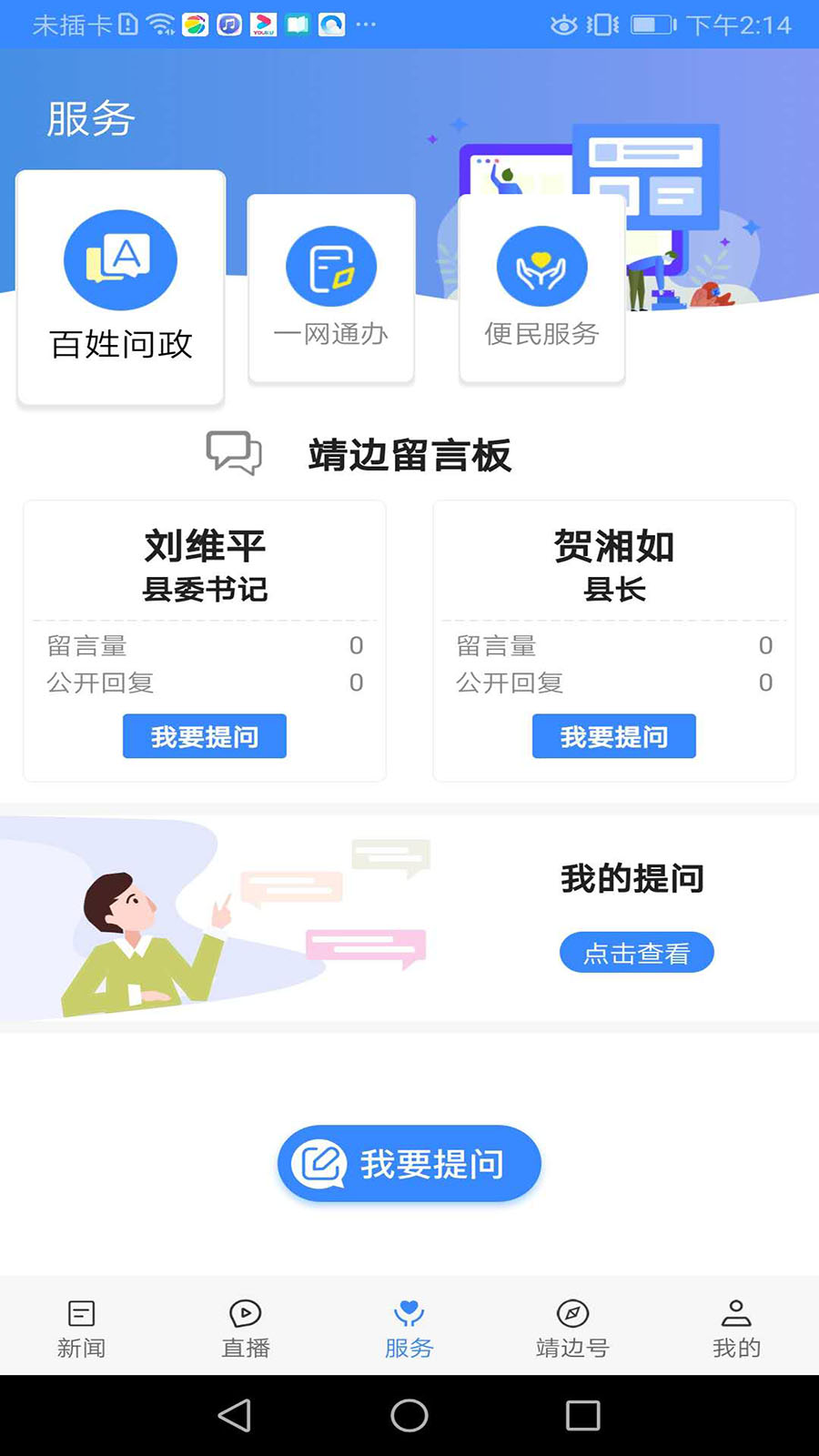Tap the pen icon in 我要提问 bubble
Image resolution: width=819 pixels, height=1456 pixels.
318,1162
